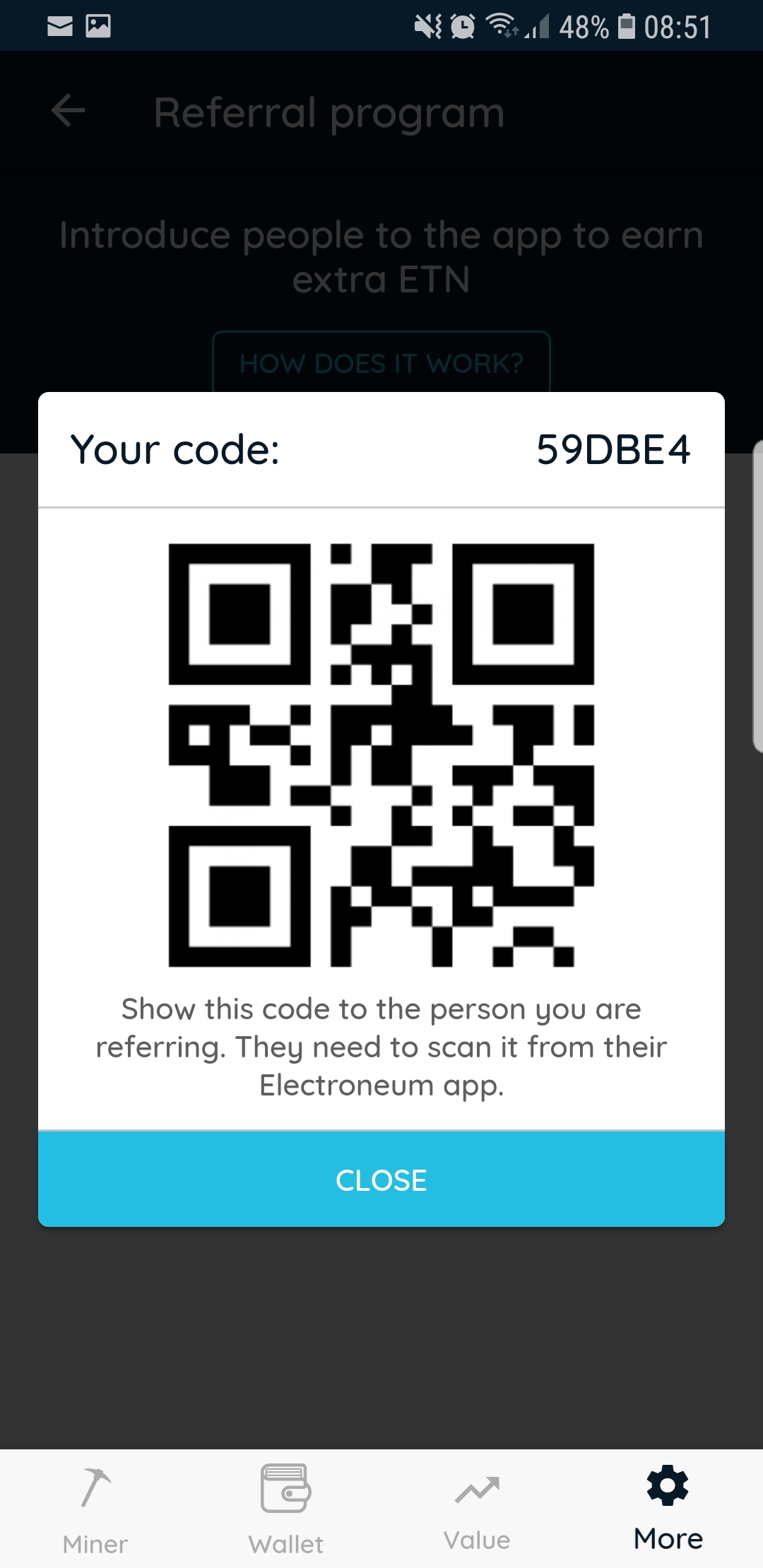Close the referral code dialog
Viewport: 763px width, 1568px height.
point(381,1180)
